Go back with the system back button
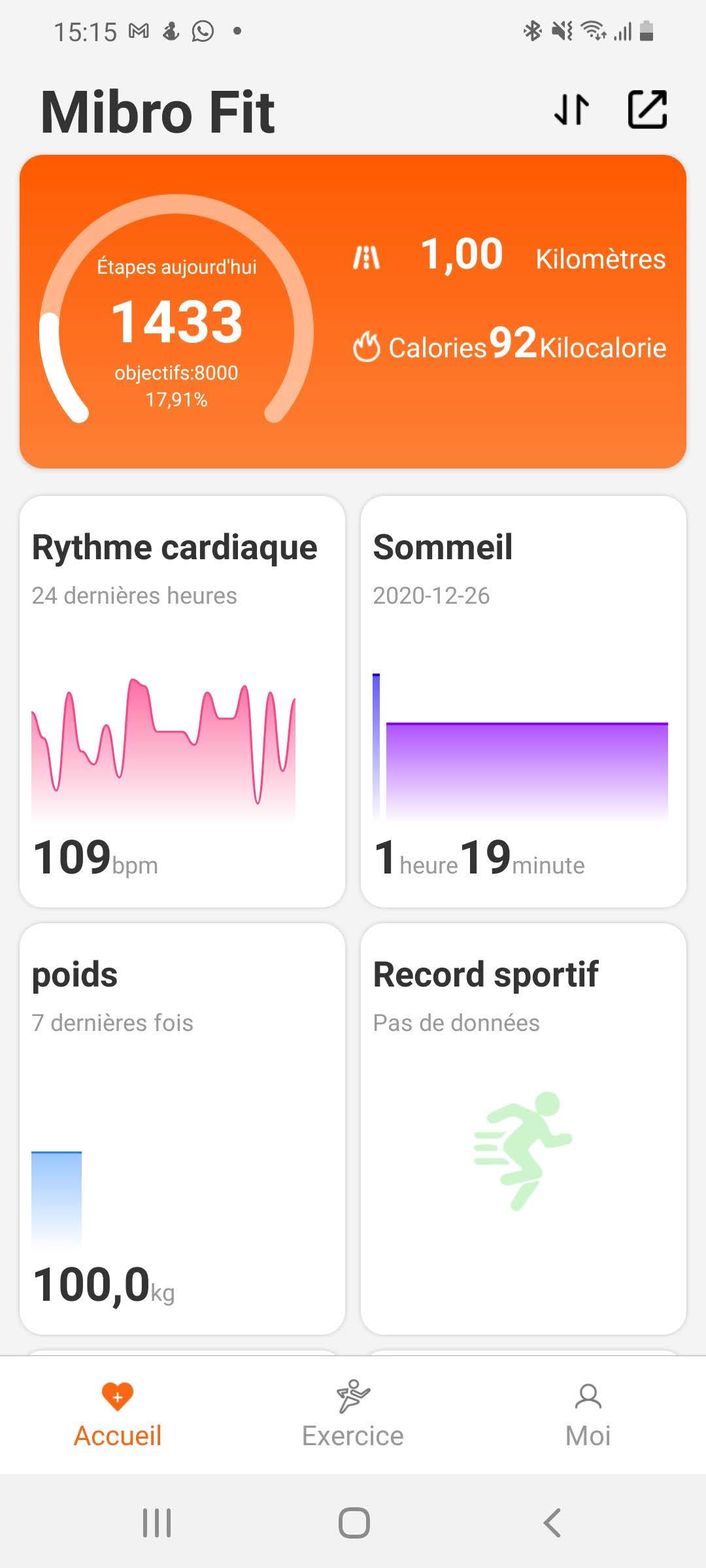The height and width of the screenshot is (1568, 706). [x=552, y=1523]
